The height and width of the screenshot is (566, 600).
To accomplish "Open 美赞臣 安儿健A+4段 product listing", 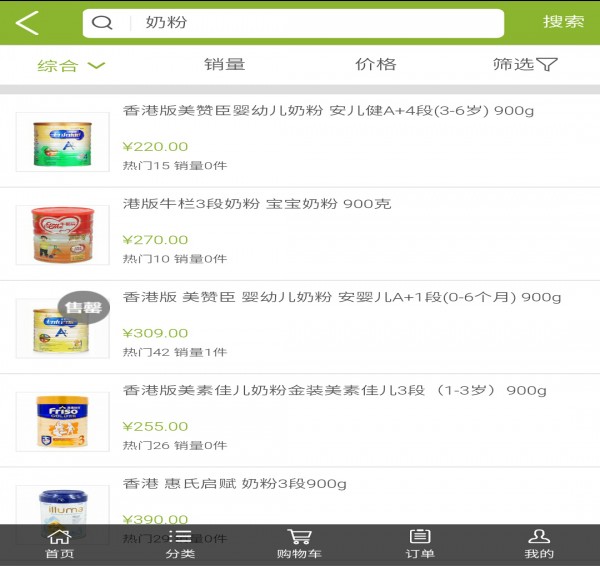I will click(x=328, y=111).
